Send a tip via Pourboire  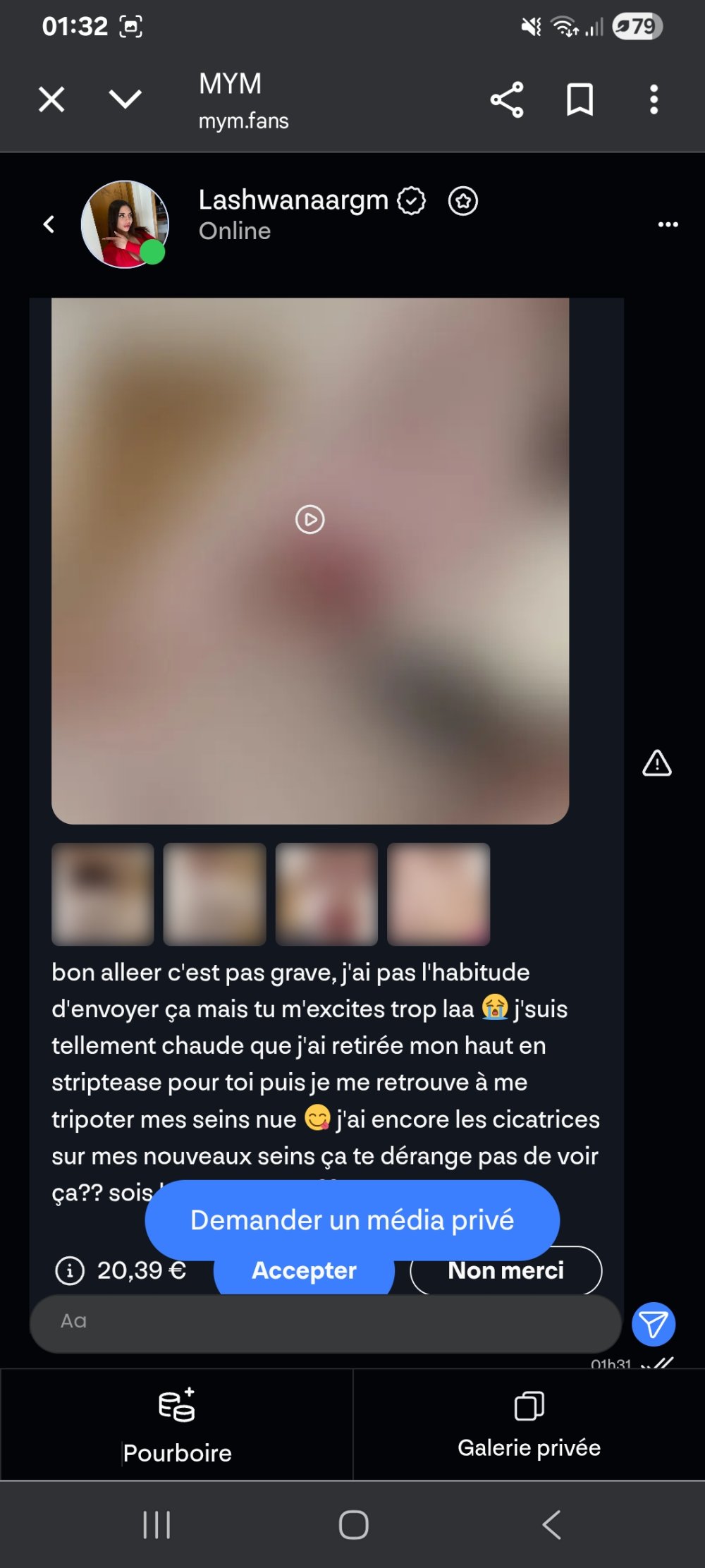click(x=177, y=1423)
